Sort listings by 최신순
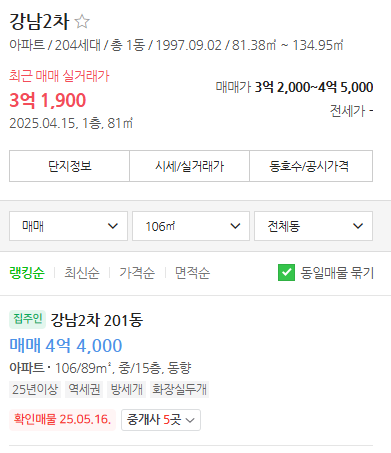This screenshot has height=453, width=391. [x=82, y=273]
